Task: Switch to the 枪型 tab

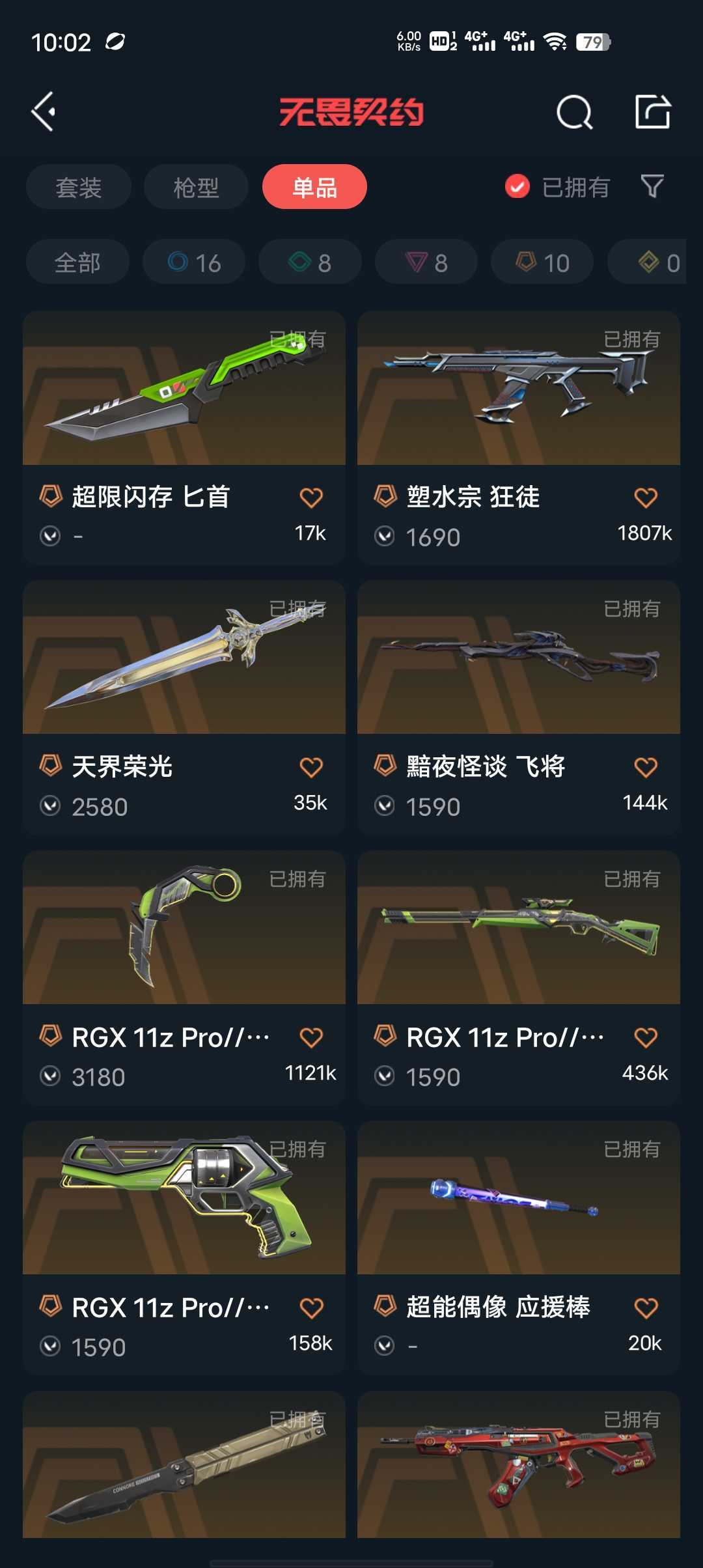Action: [196, 188]
